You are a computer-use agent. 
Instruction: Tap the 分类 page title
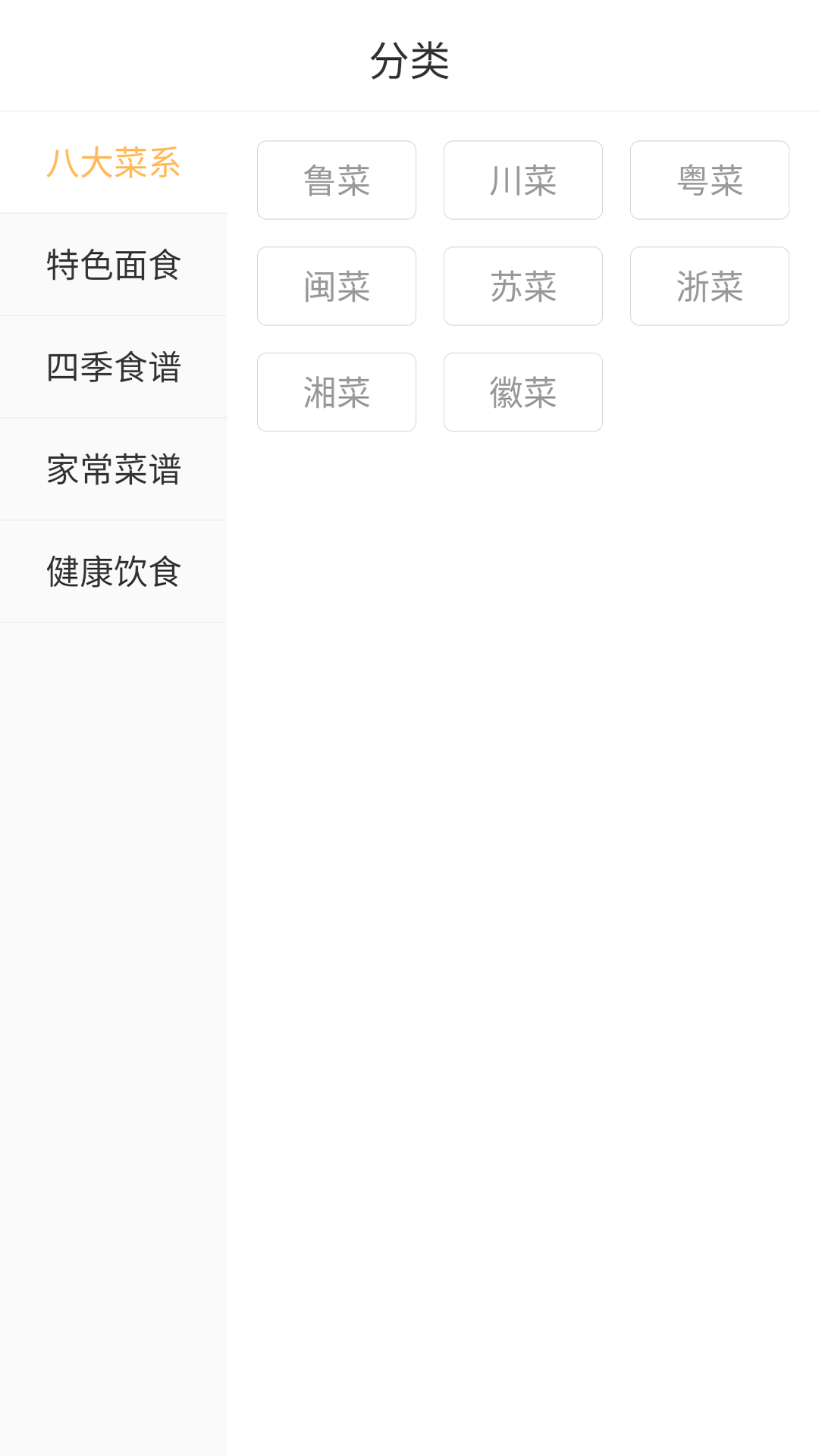[x=409, y=62]
